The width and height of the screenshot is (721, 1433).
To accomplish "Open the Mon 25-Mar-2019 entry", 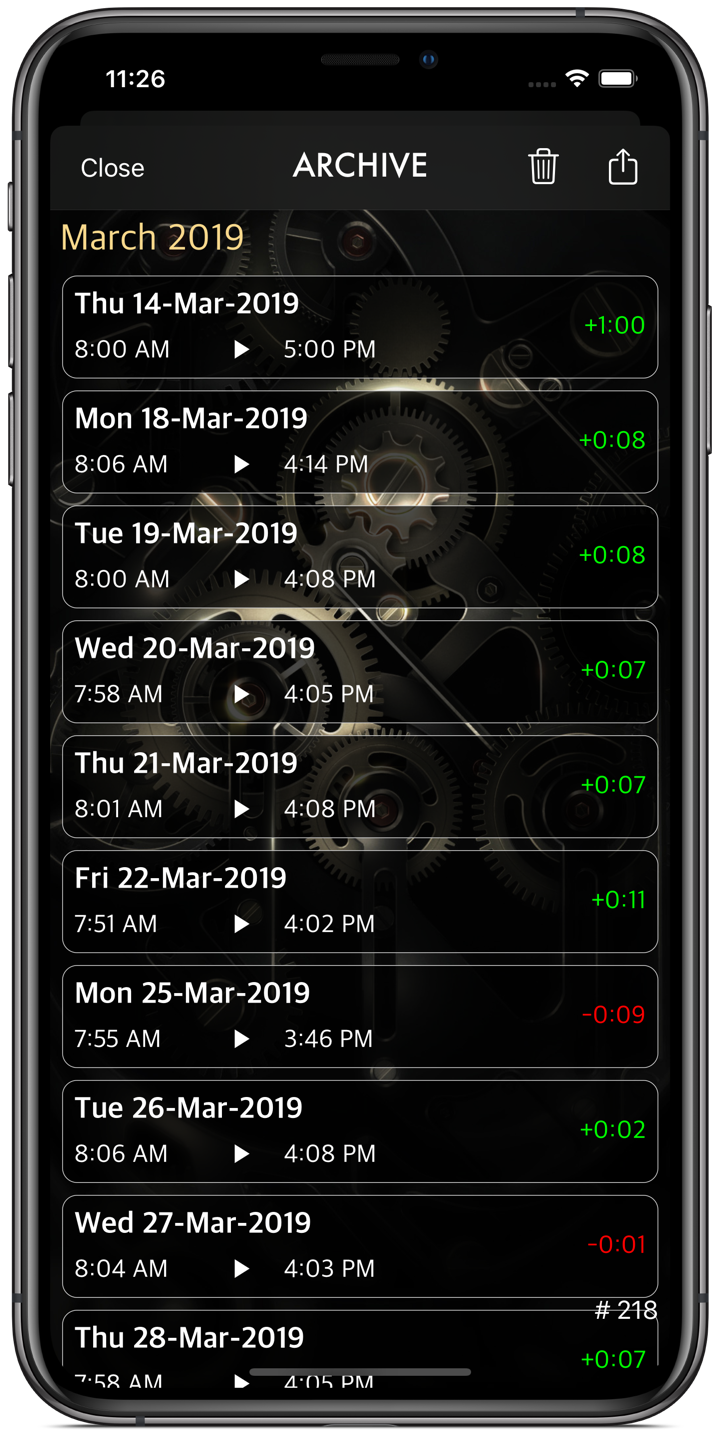I will 360,1017.
